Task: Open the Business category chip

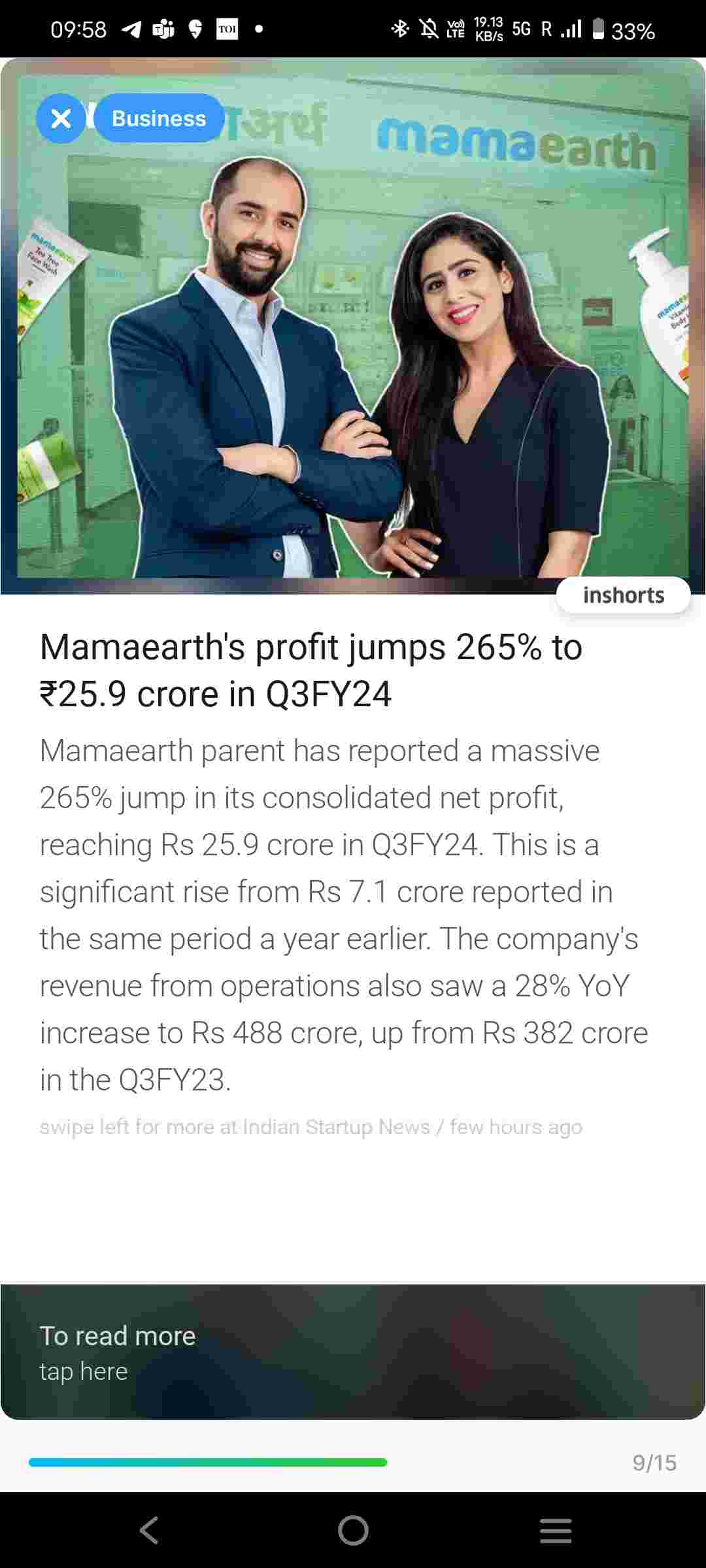Action: click(x=159, y=118)
